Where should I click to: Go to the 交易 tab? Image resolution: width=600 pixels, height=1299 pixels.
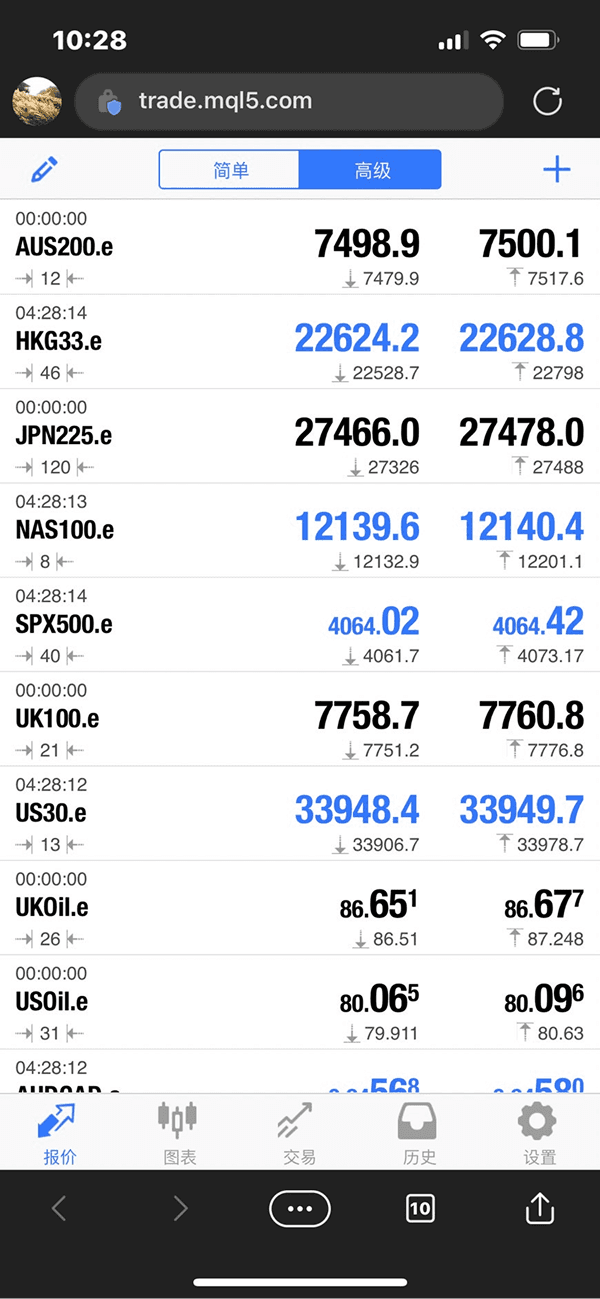(x=299, y=1133)
